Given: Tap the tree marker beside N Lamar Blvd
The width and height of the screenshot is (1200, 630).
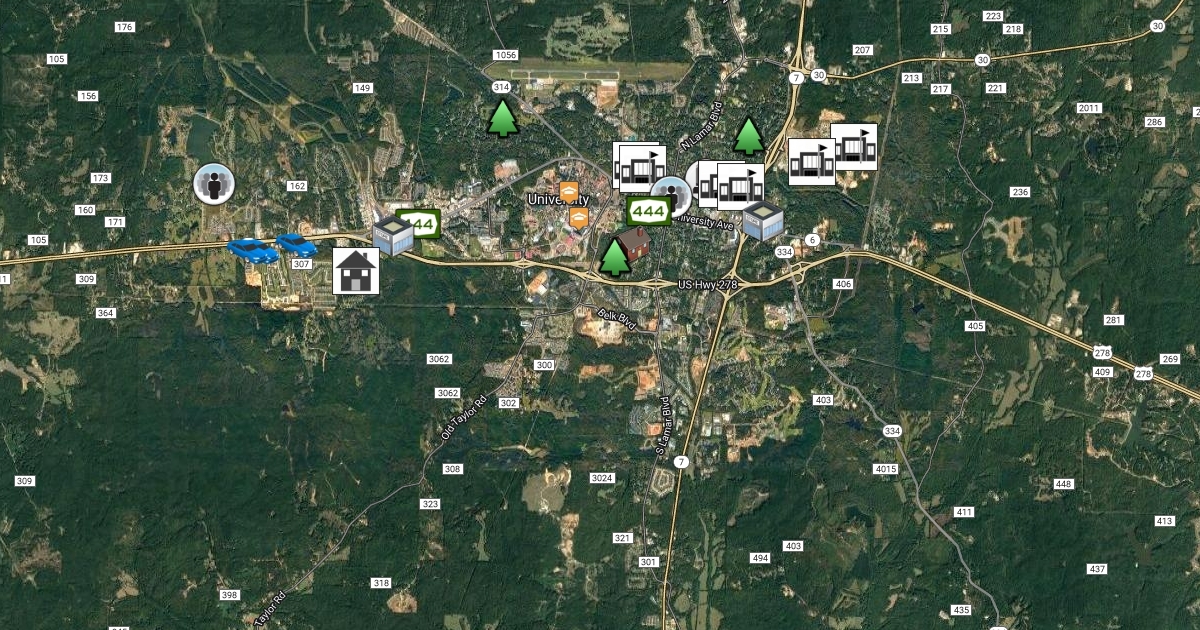Looking at the screenshot, I should [x=748, y=136].
